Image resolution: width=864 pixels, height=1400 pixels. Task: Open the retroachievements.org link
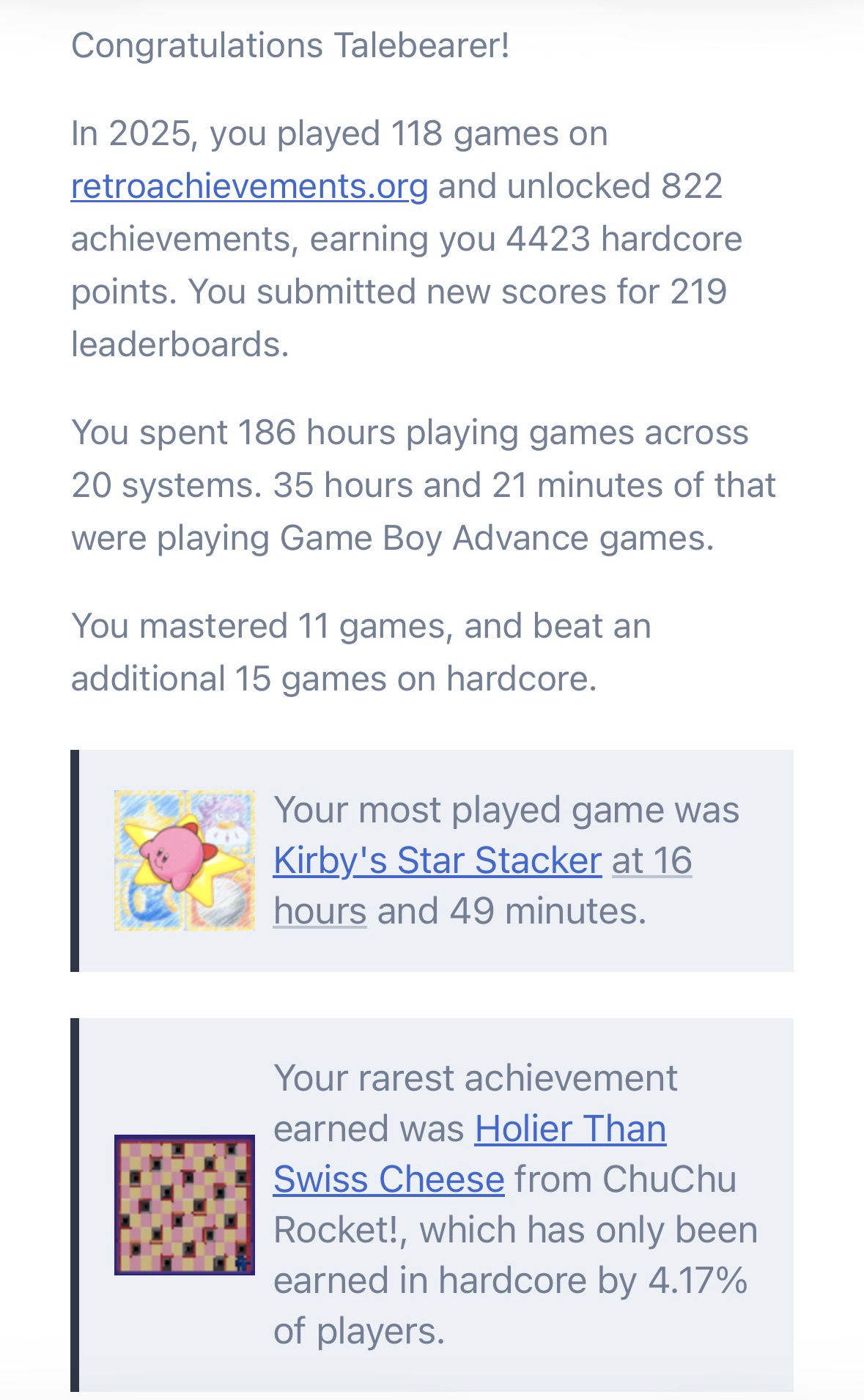point(249,186)
